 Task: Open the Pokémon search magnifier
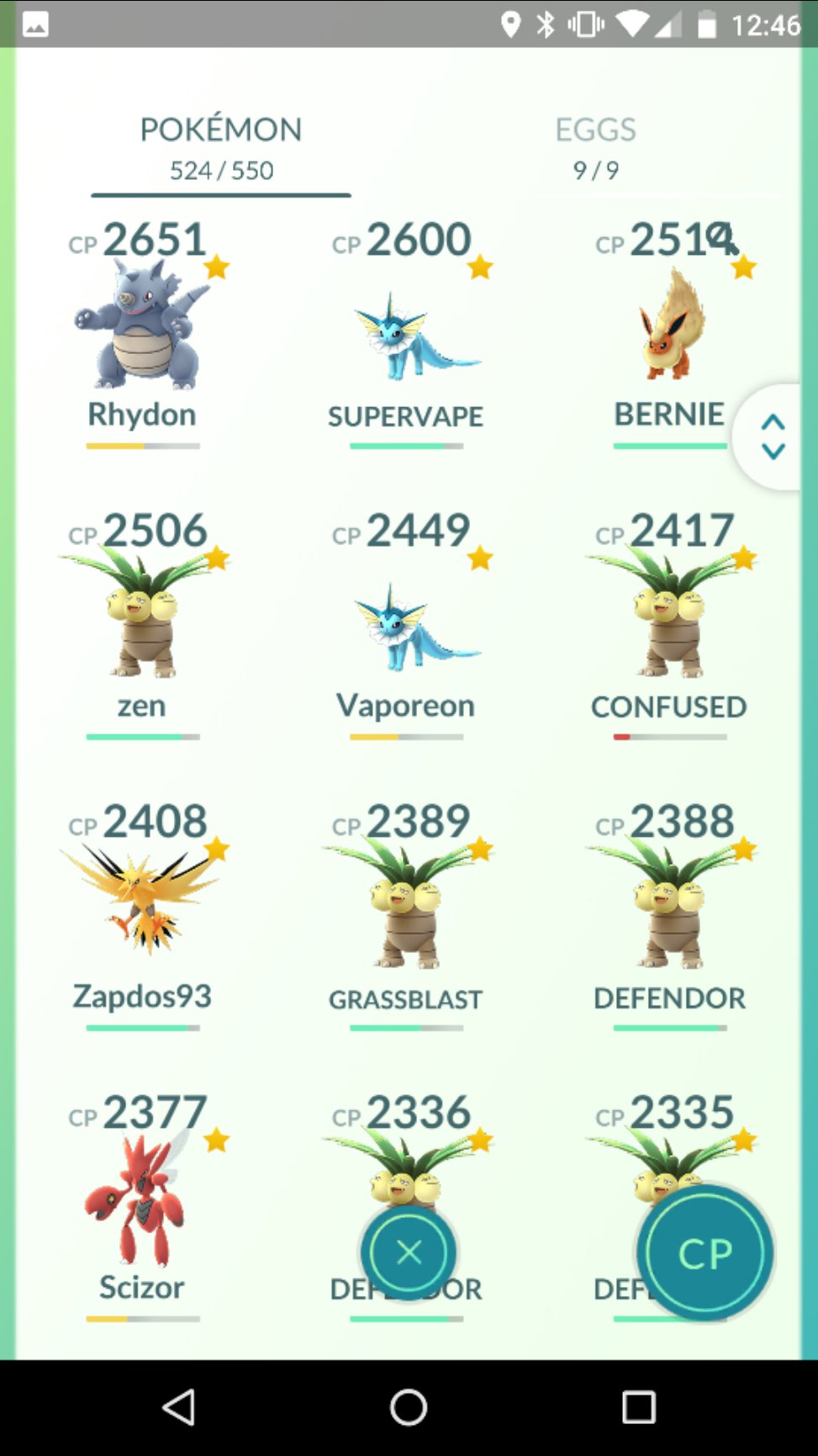pyautogui.click(x=723, y=240)
